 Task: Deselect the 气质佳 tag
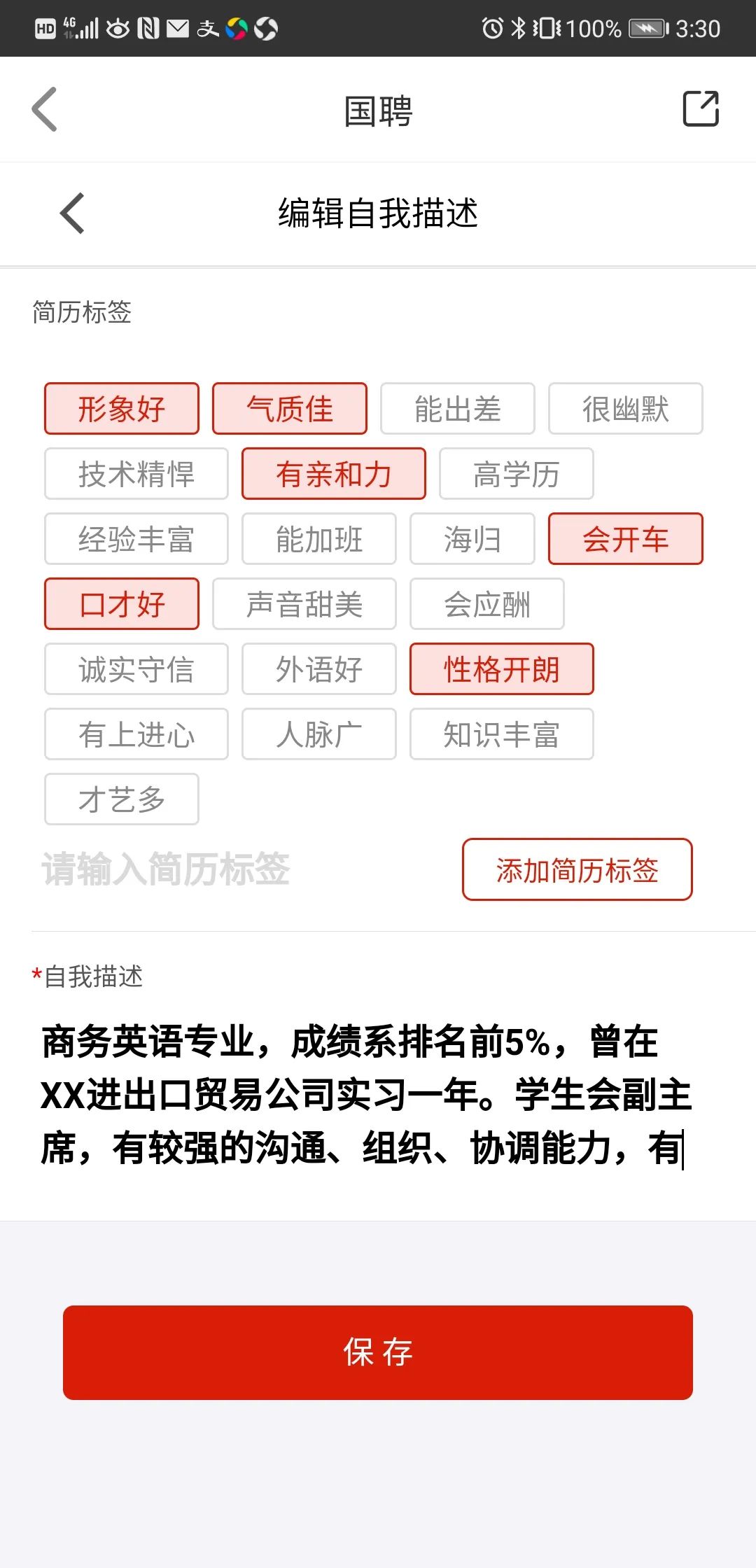[290, 408]
